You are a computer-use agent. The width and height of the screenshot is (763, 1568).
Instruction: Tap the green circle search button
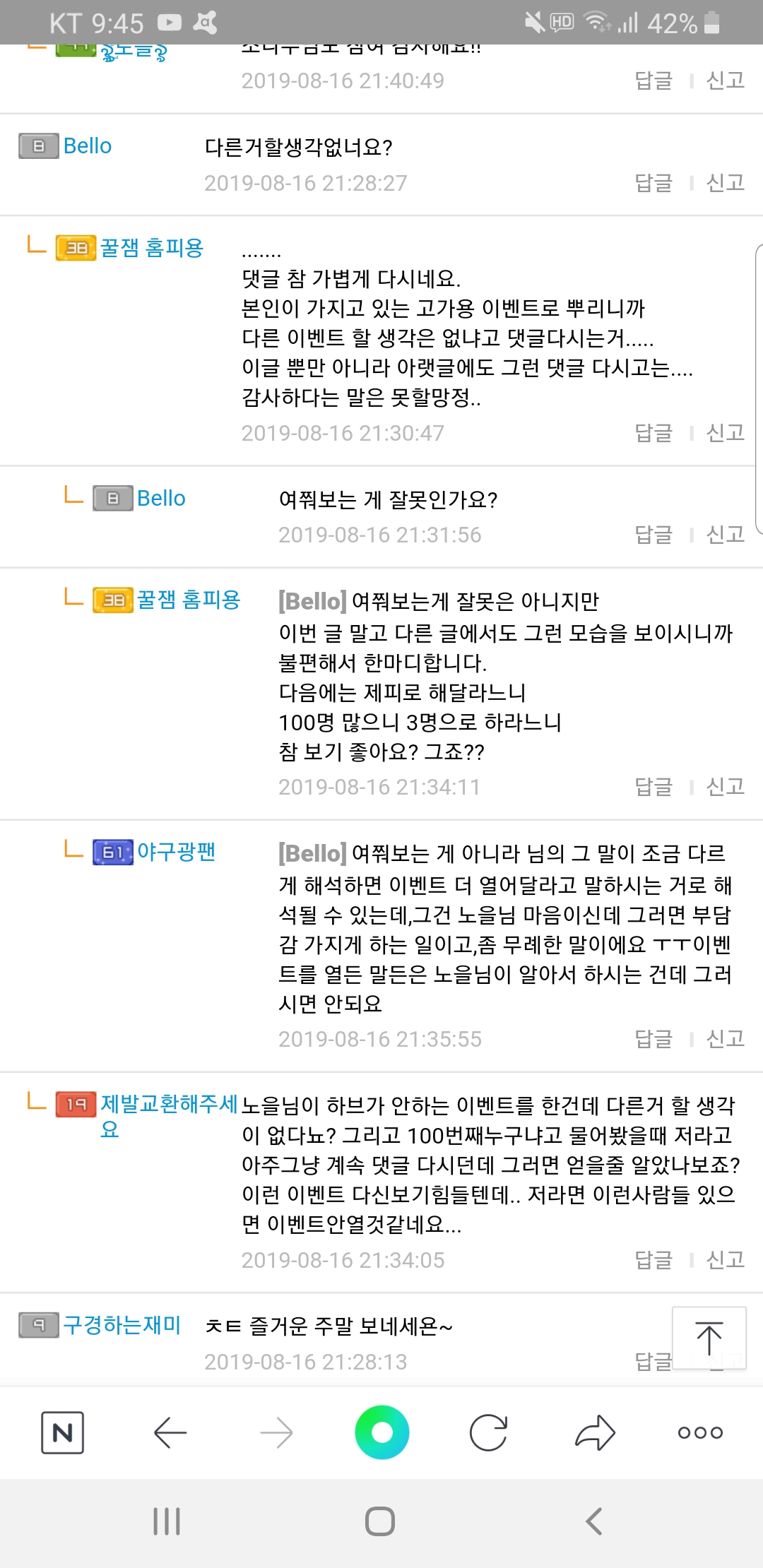click(381, 1432)
